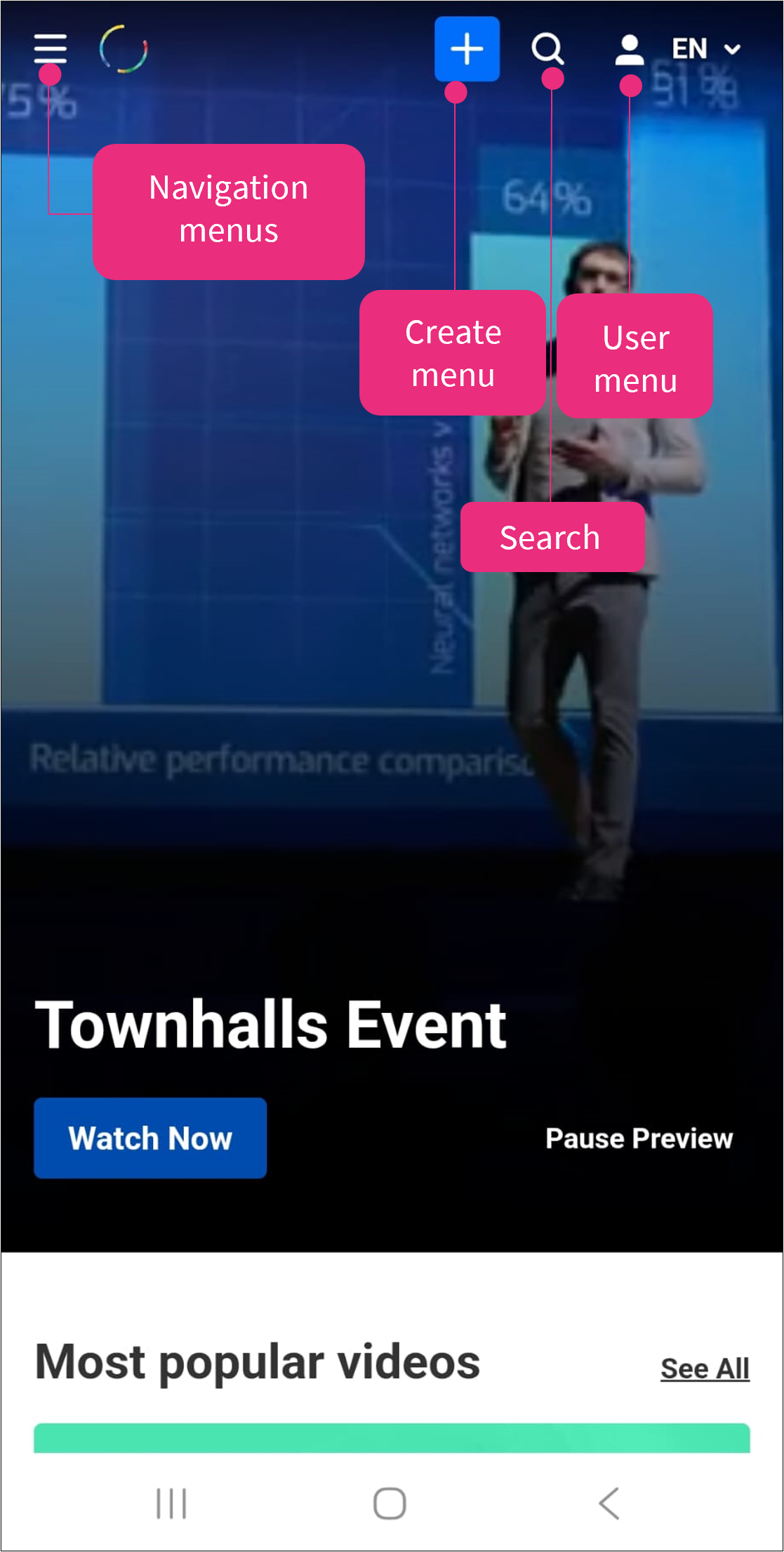Image resolution: width=784 pixels, height=1552 pixels.
Task: Tap the system home button
Action: [390, 1504]
